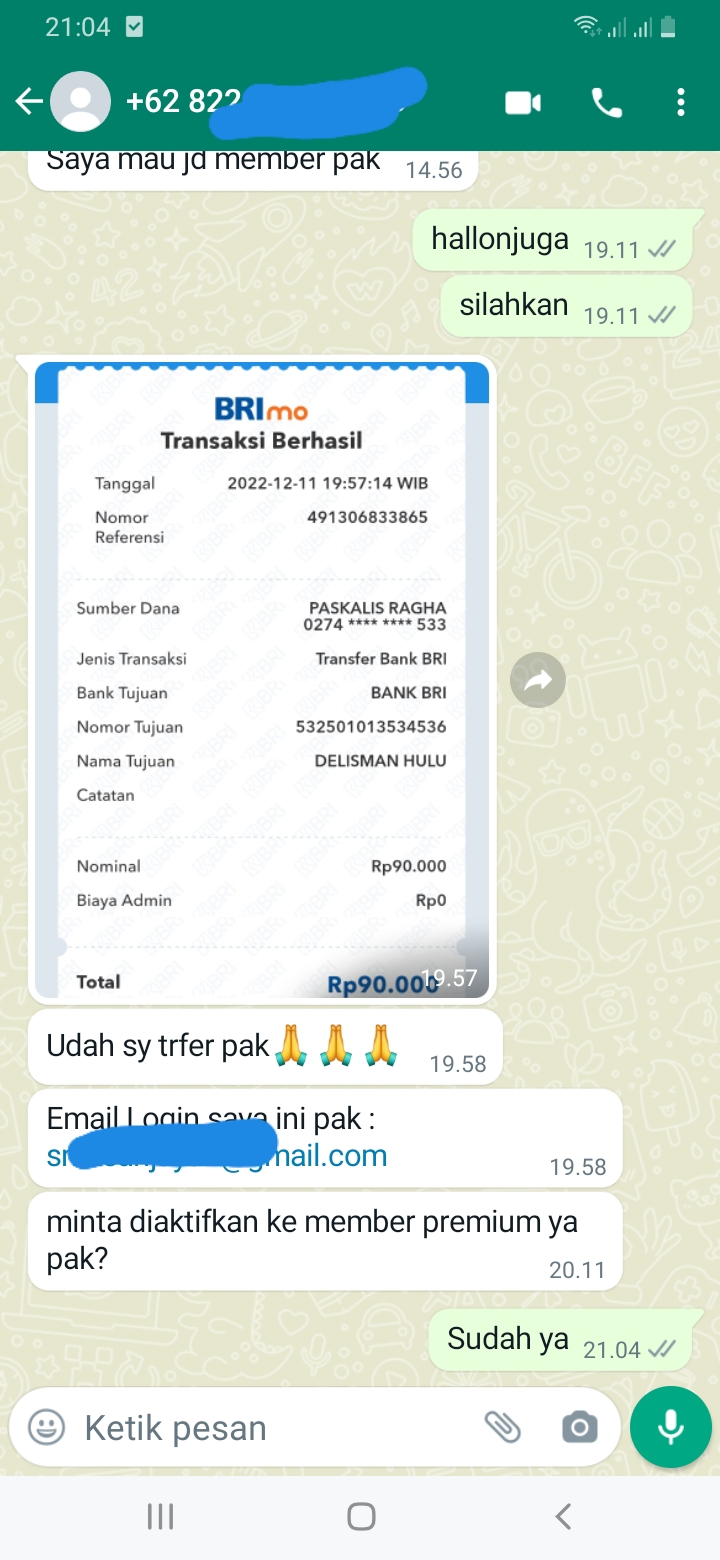
Task: Forward the receipt image with the arrow
Action: coord(538,681)
